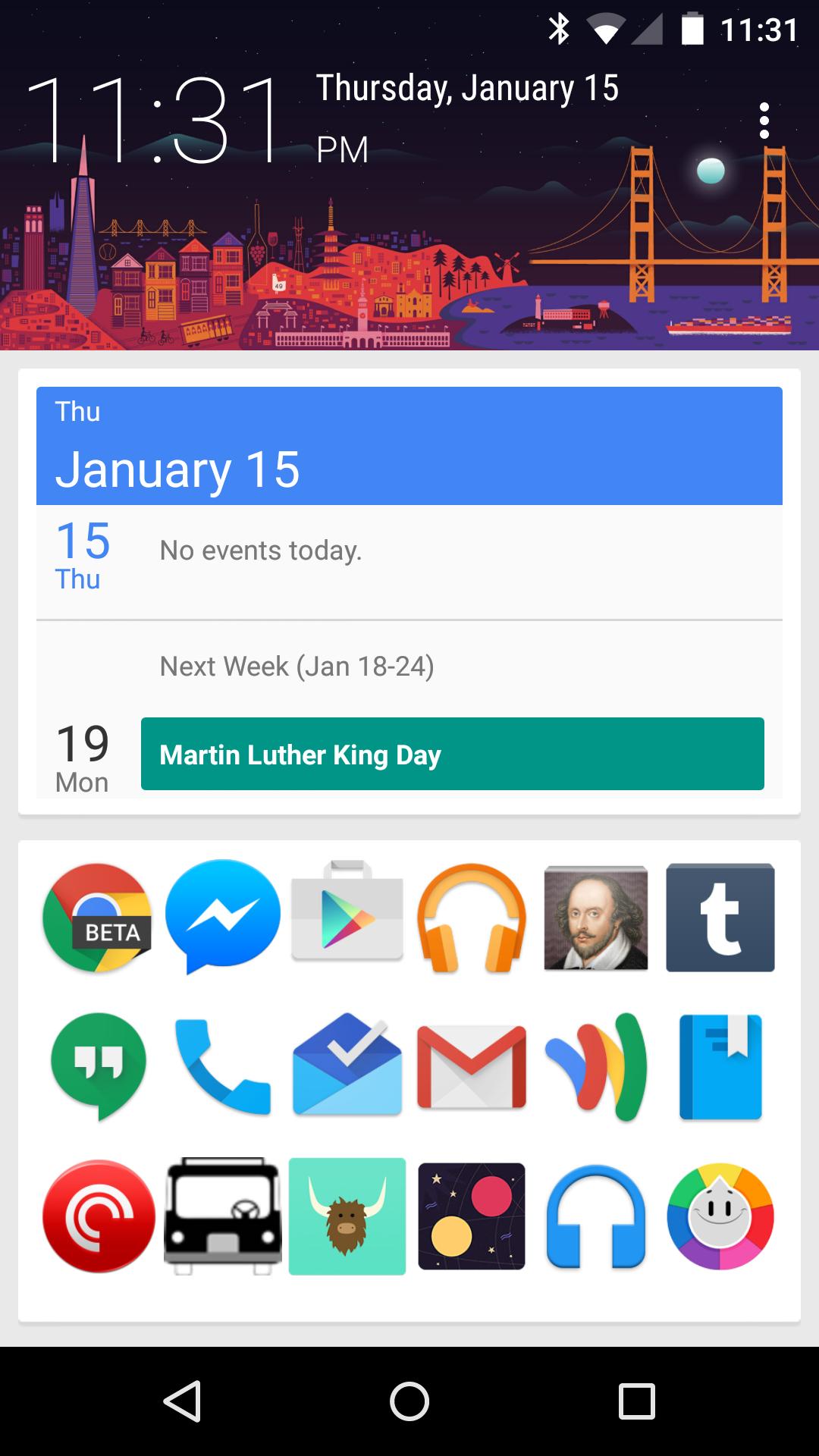The width and height of the screenshot is (819, 1456).
Task: Launch the Yik Yak app
Action: tap(347, 1216)
